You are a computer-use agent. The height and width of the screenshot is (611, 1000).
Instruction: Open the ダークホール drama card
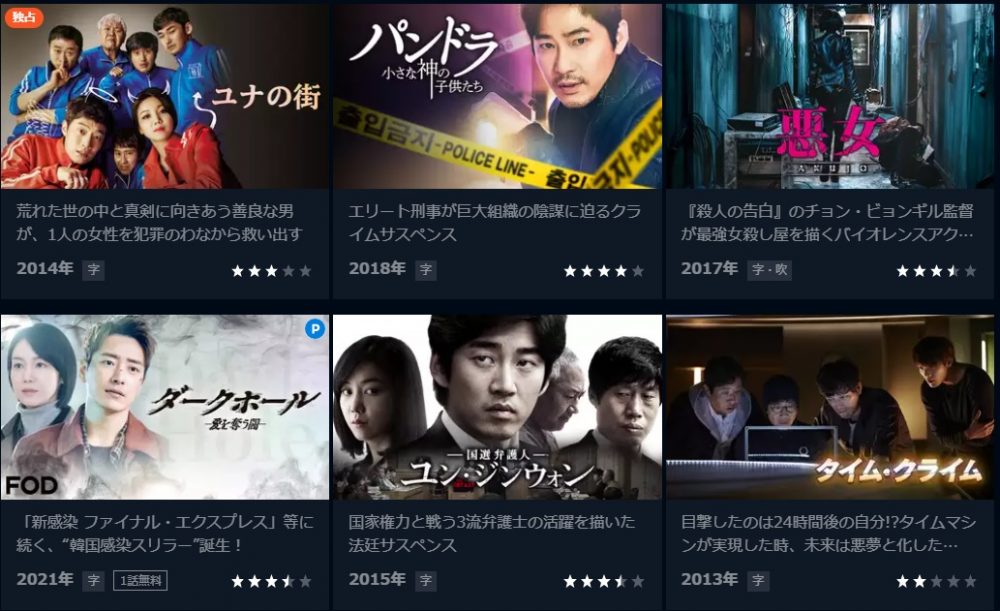pyautogui.click(x=165, y=407)
